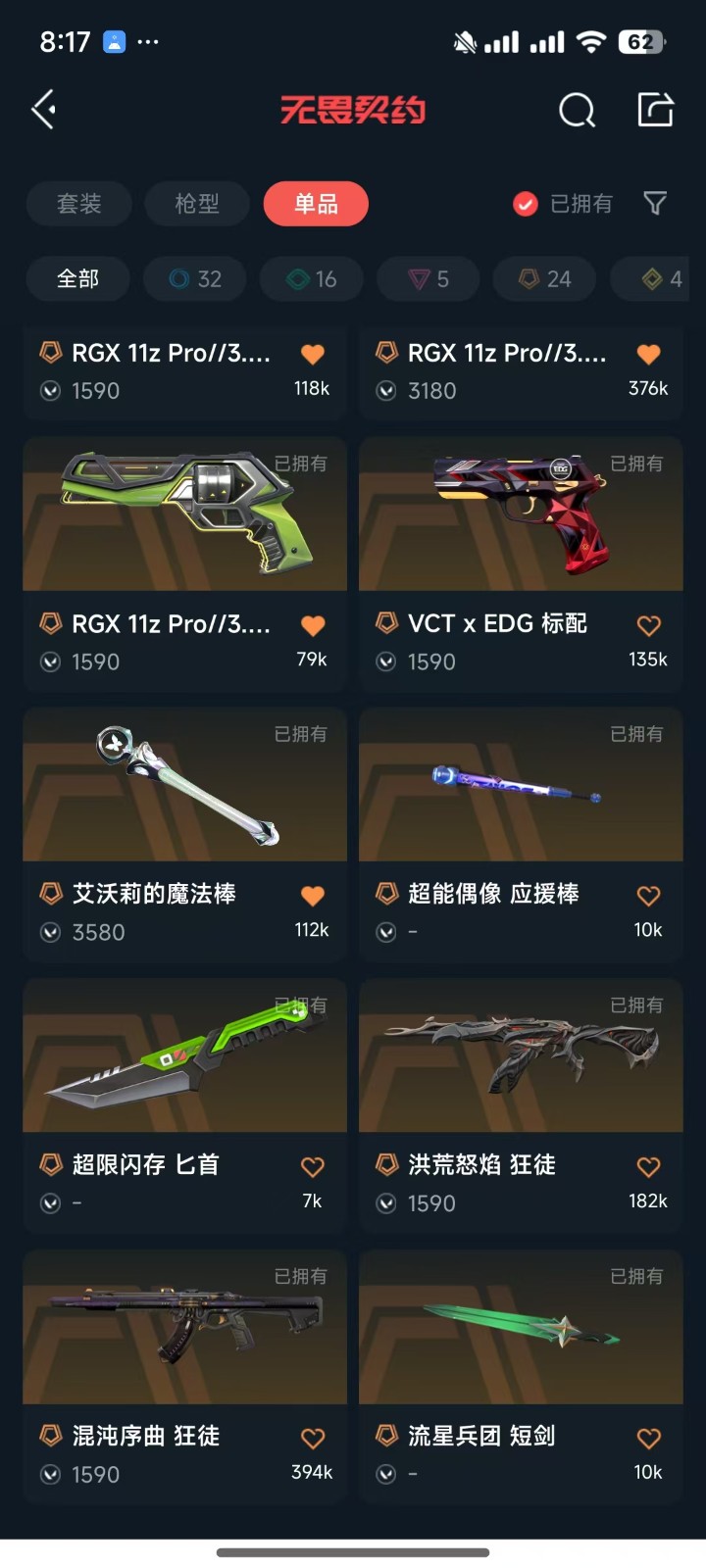
Task: Like the 混沌序曲 狂徒 skin
Action: click(x=312, y=1438)
